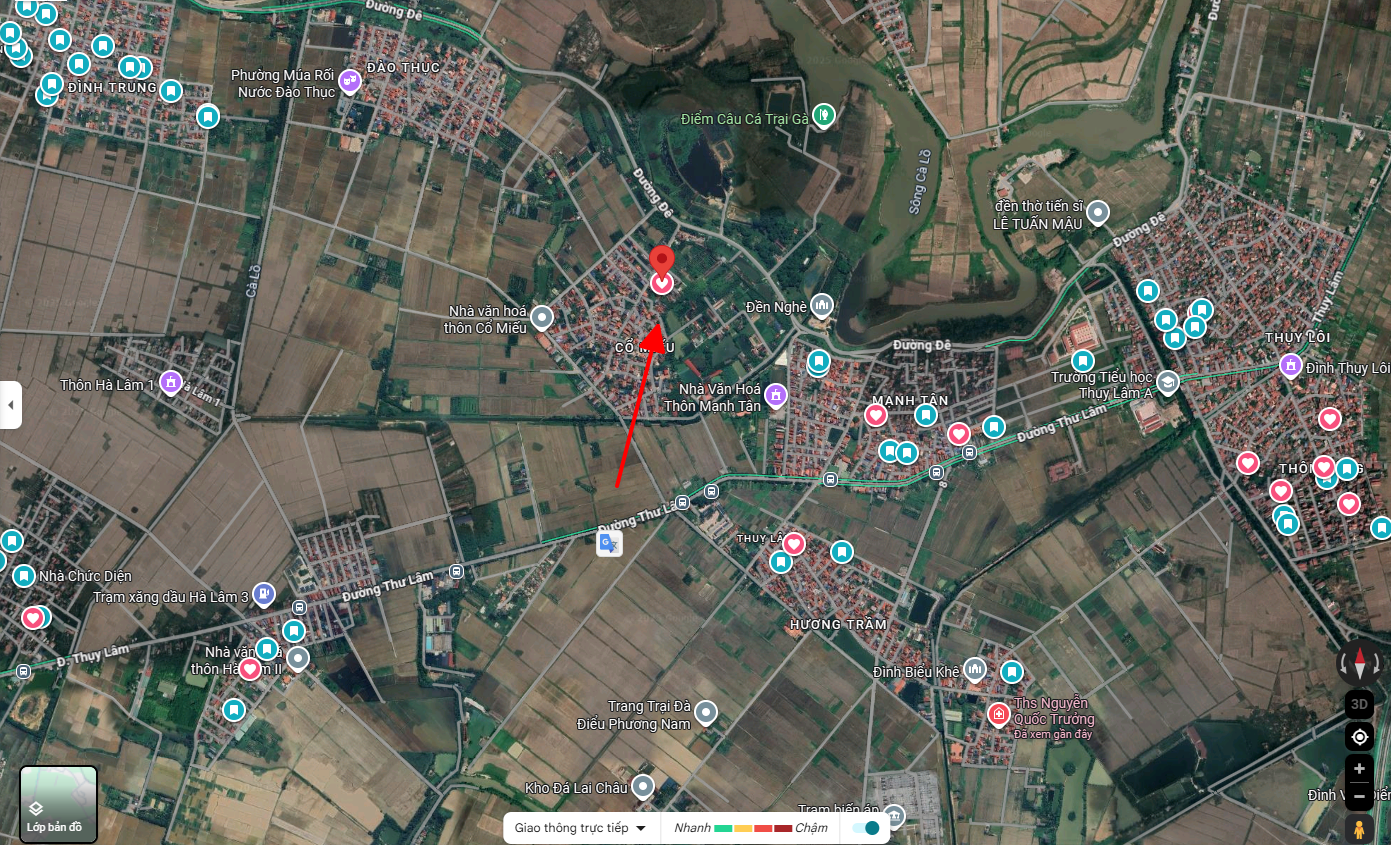Expand the collapsed side panel
1391x845 pixels.
(x=10, y=405)
